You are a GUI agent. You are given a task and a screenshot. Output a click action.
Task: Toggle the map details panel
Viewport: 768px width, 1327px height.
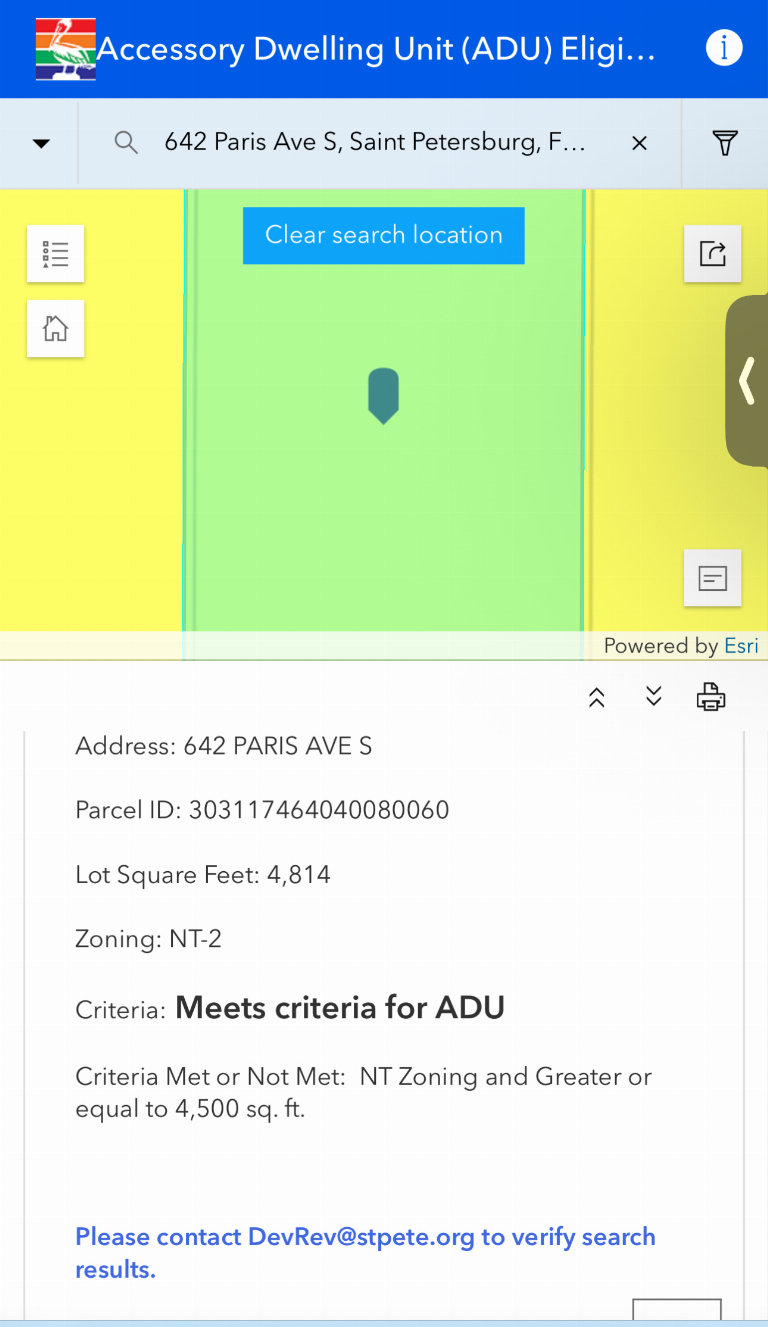pyautogui.click(x=712, y=578)
